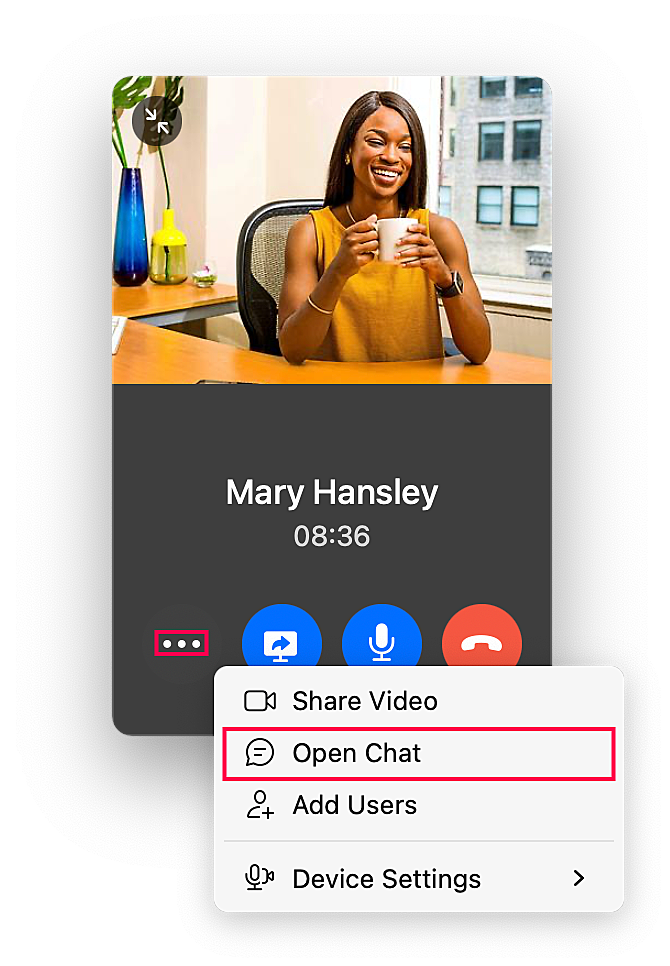The image size is (670, 966).
Task: Mute the microphone
Action: [x=381, y=640]
